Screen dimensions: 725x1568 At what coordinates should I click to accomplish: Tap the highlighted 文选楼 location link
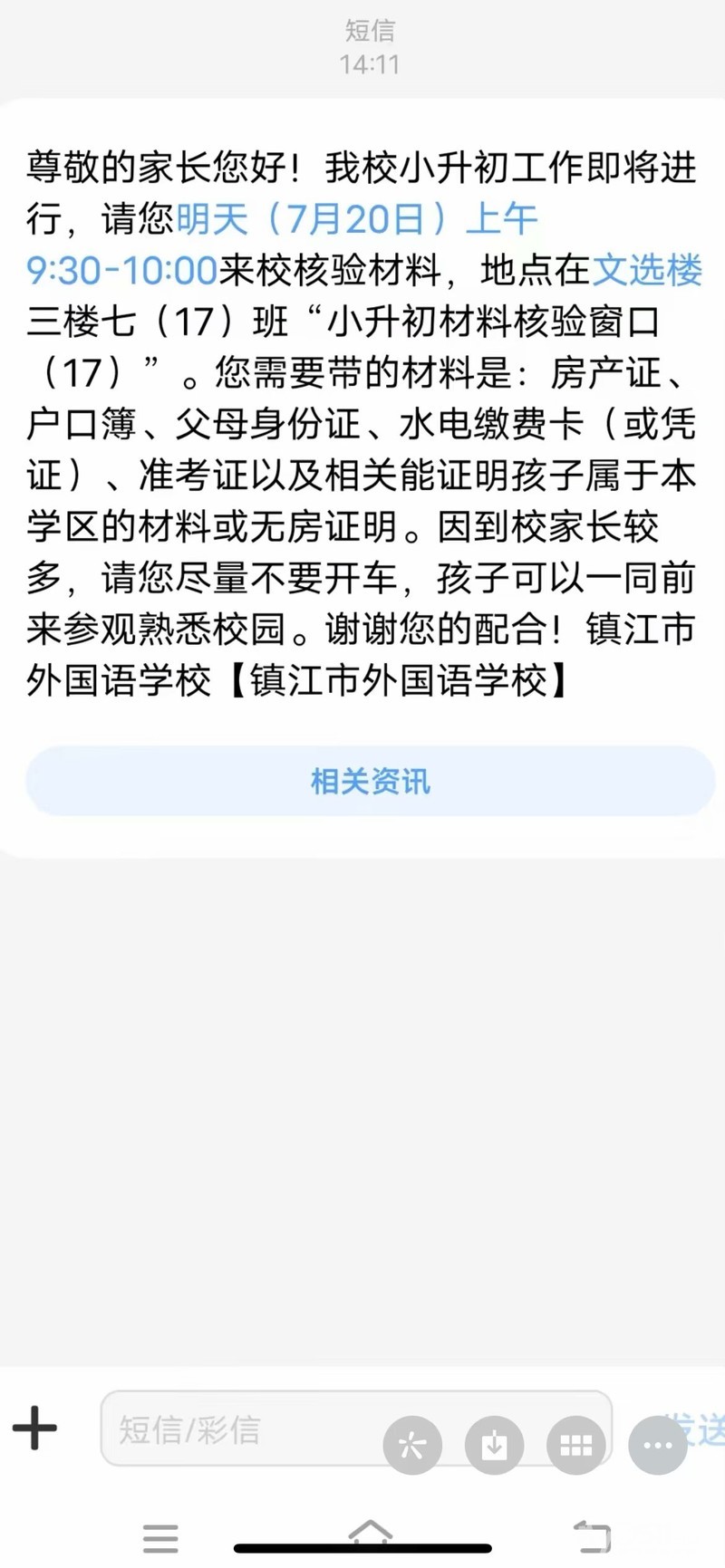coord(646,270)
